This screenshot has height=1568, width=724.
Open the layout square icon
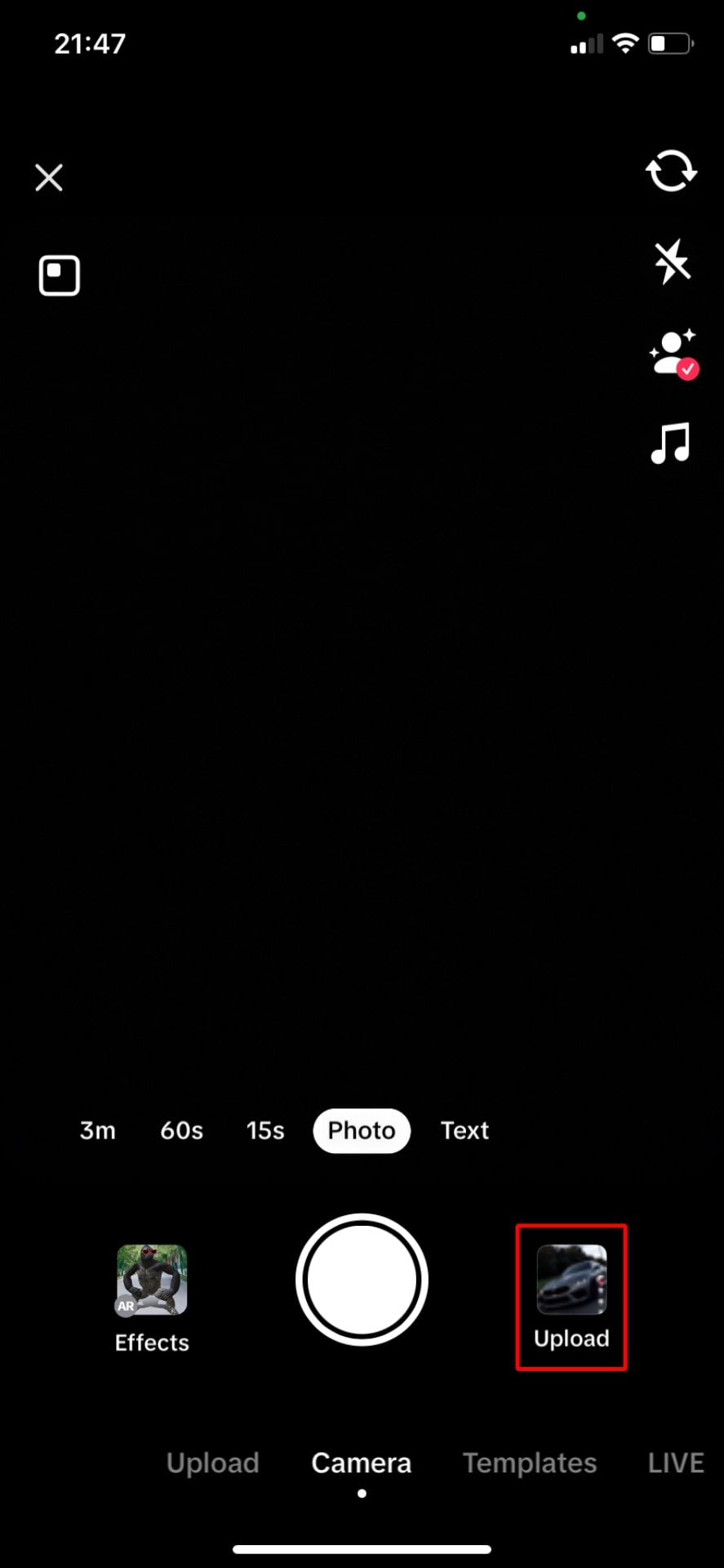[60, 275]
